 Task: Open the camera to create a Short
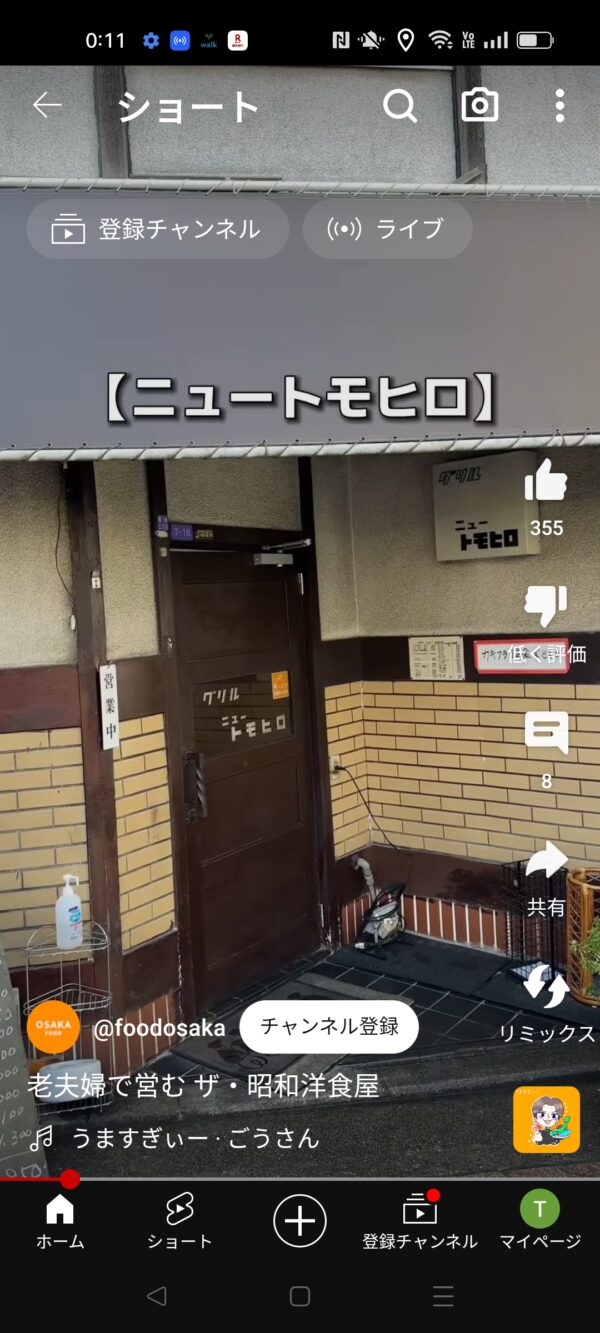[x=480, y=105]
